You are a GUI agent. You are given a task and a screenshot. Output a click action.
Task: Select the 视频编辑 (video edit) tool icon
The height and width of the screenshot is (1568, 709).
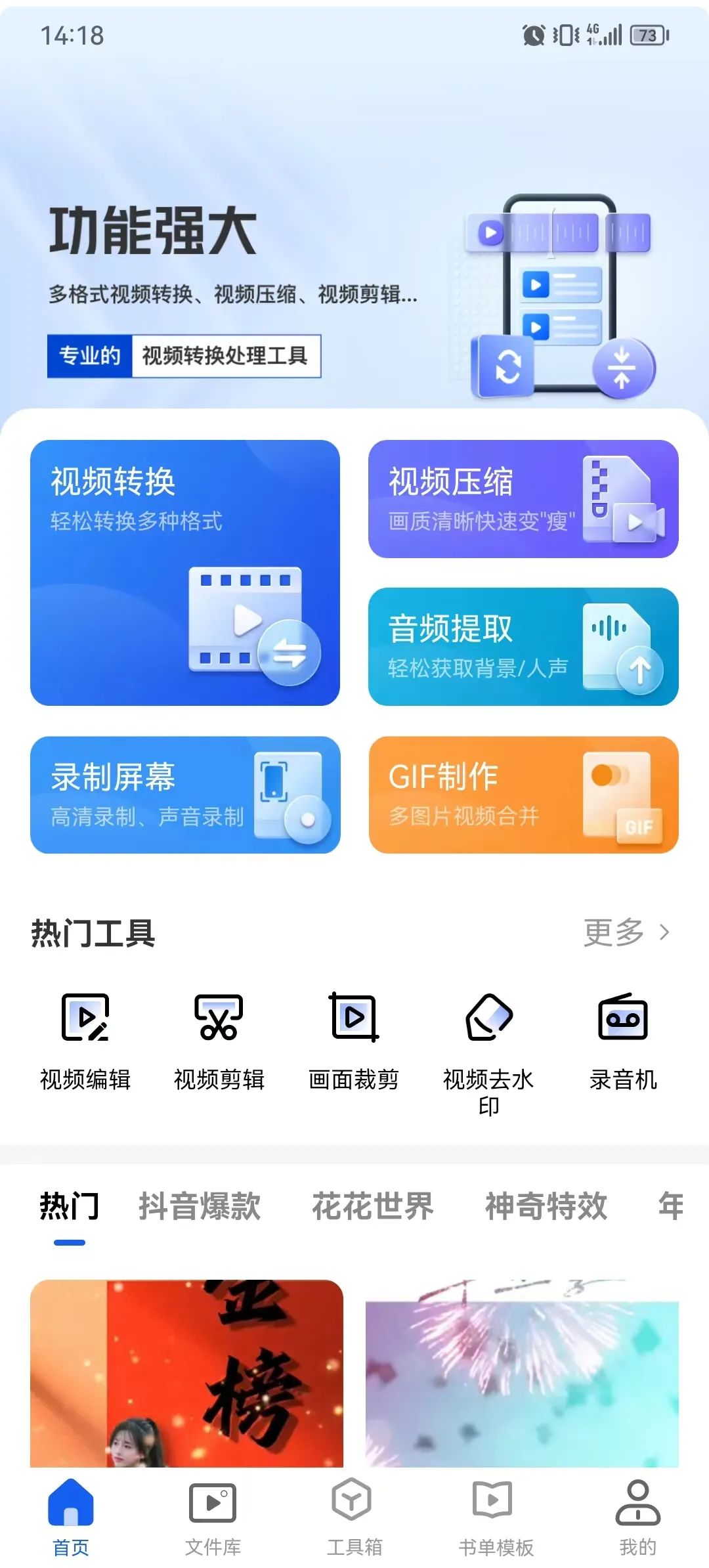pos(84,1018)
